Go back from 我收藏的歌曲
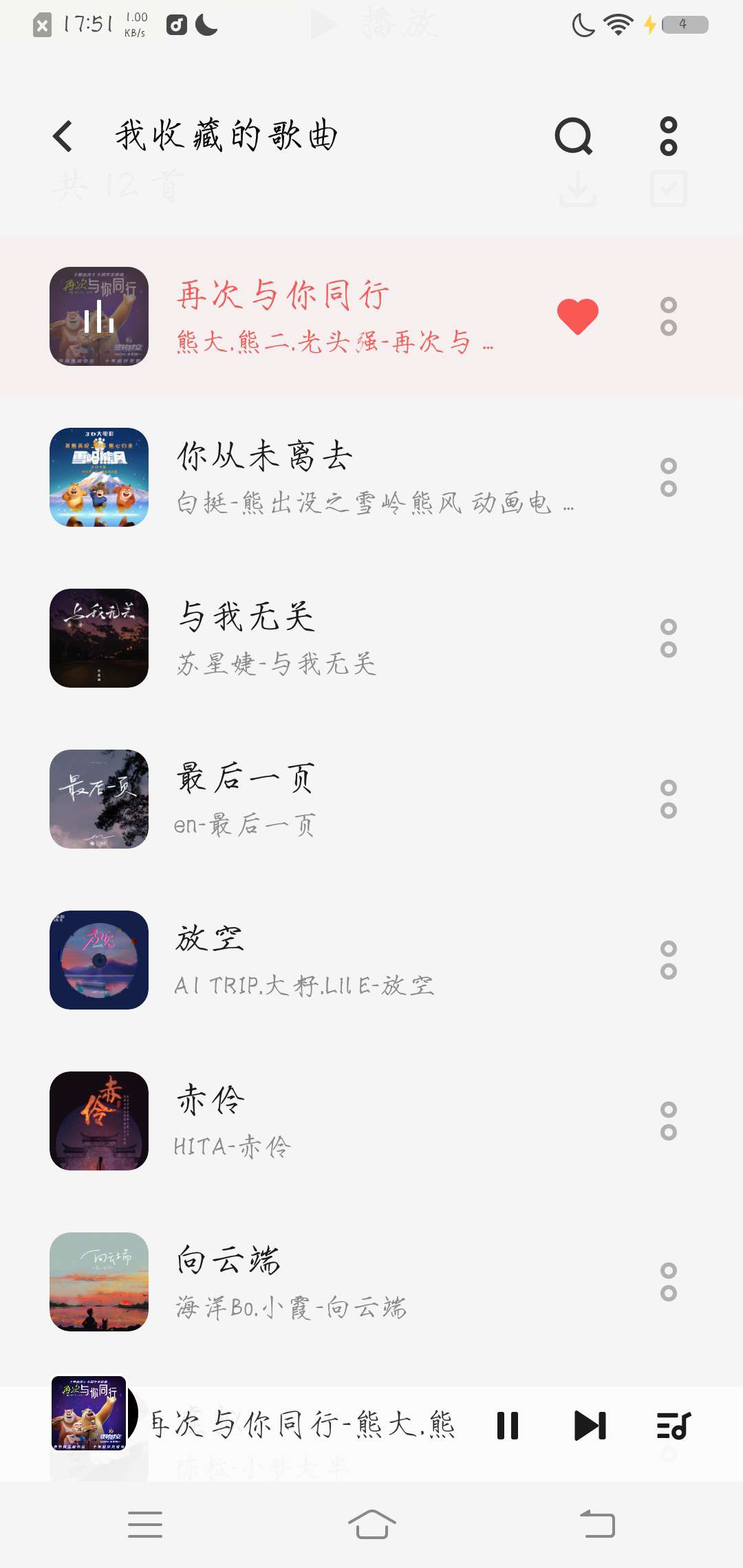The height and width of the screenshot is (1568, 743). (63, 135)
